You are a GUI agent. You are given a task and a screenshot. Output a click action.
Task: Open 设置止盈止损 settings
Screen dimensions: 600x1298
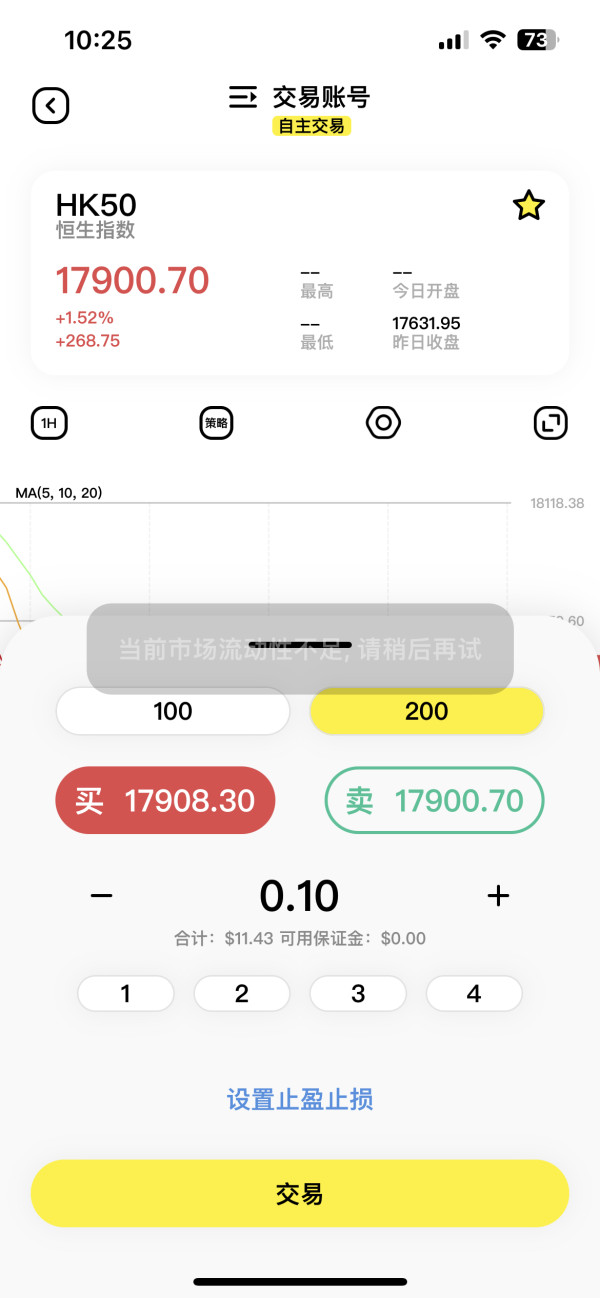point(300,1100)
